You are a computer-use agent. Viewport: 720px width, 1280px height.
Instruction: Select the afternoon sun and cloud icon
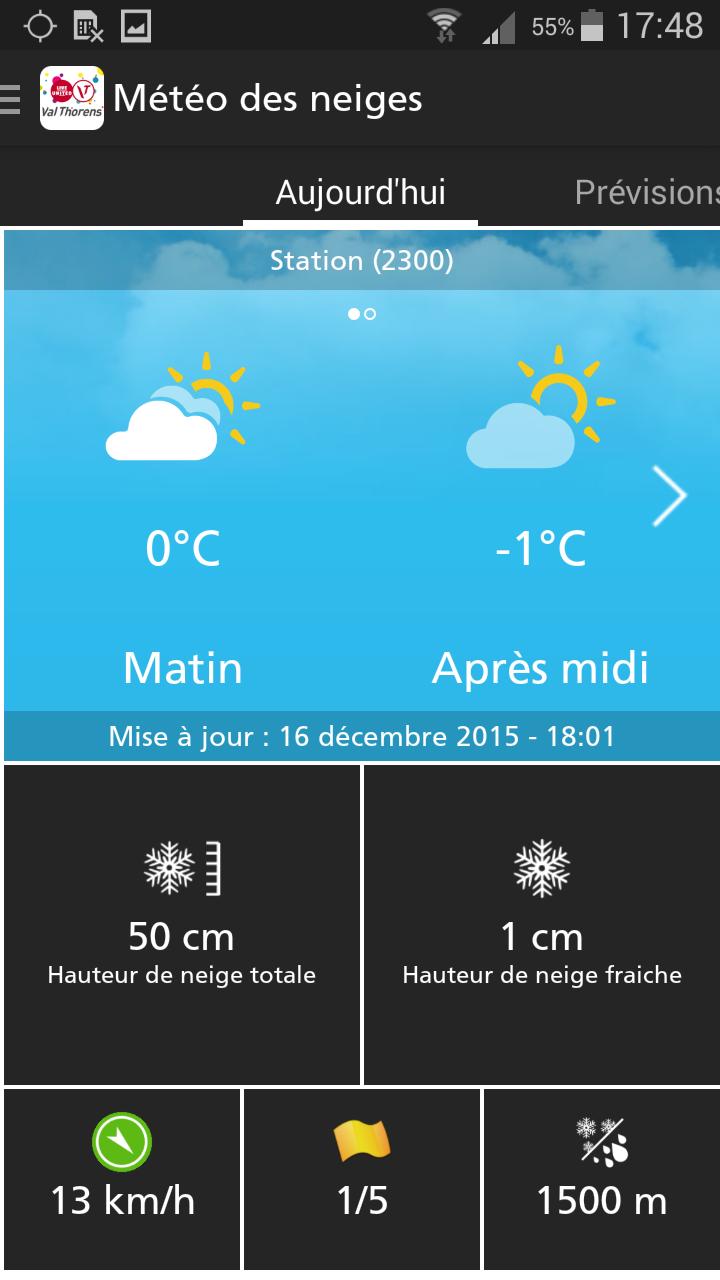540,400
